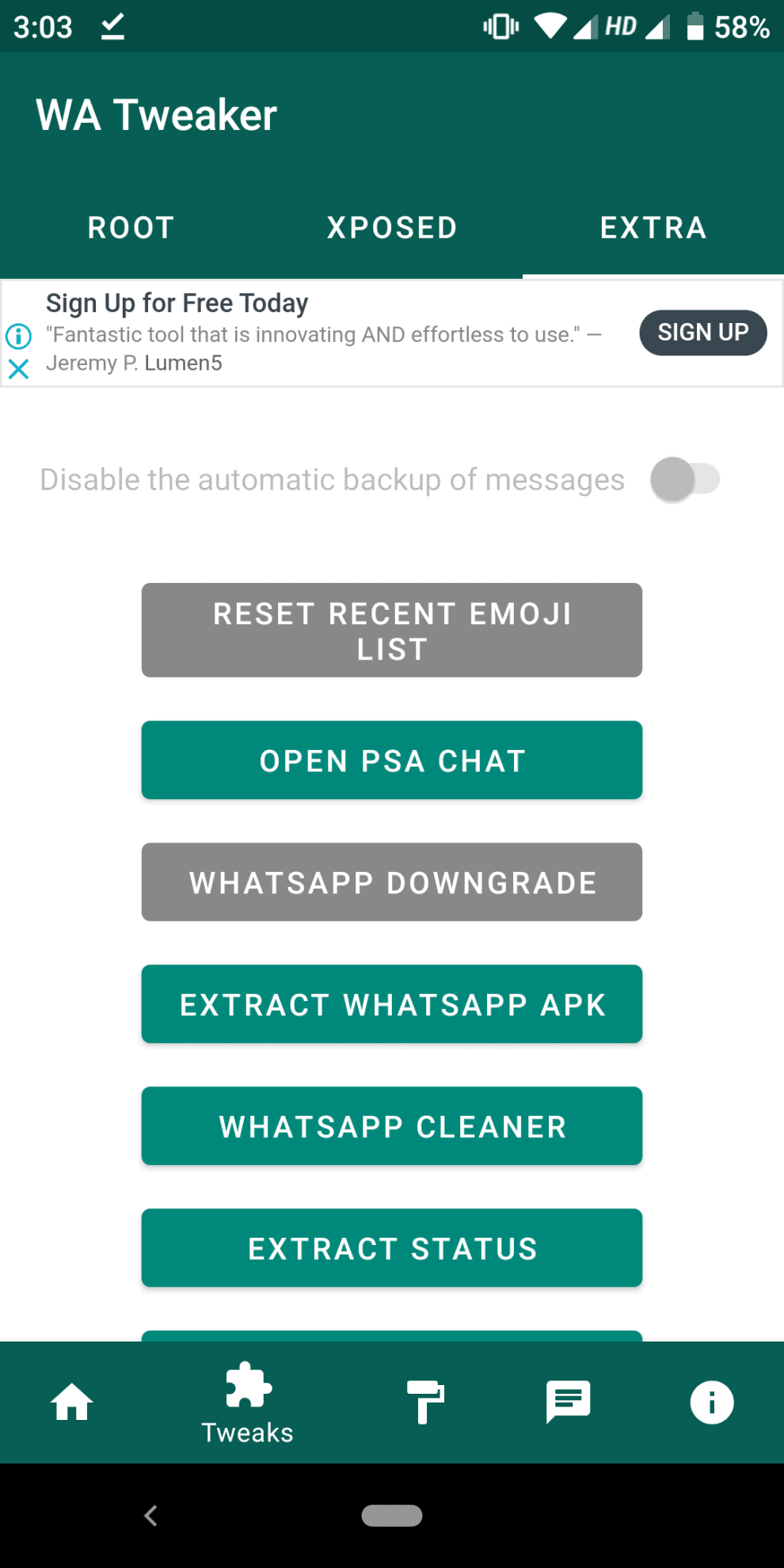
Task: Tap Reset Recent Emoji List
Action: coord(392,630)
